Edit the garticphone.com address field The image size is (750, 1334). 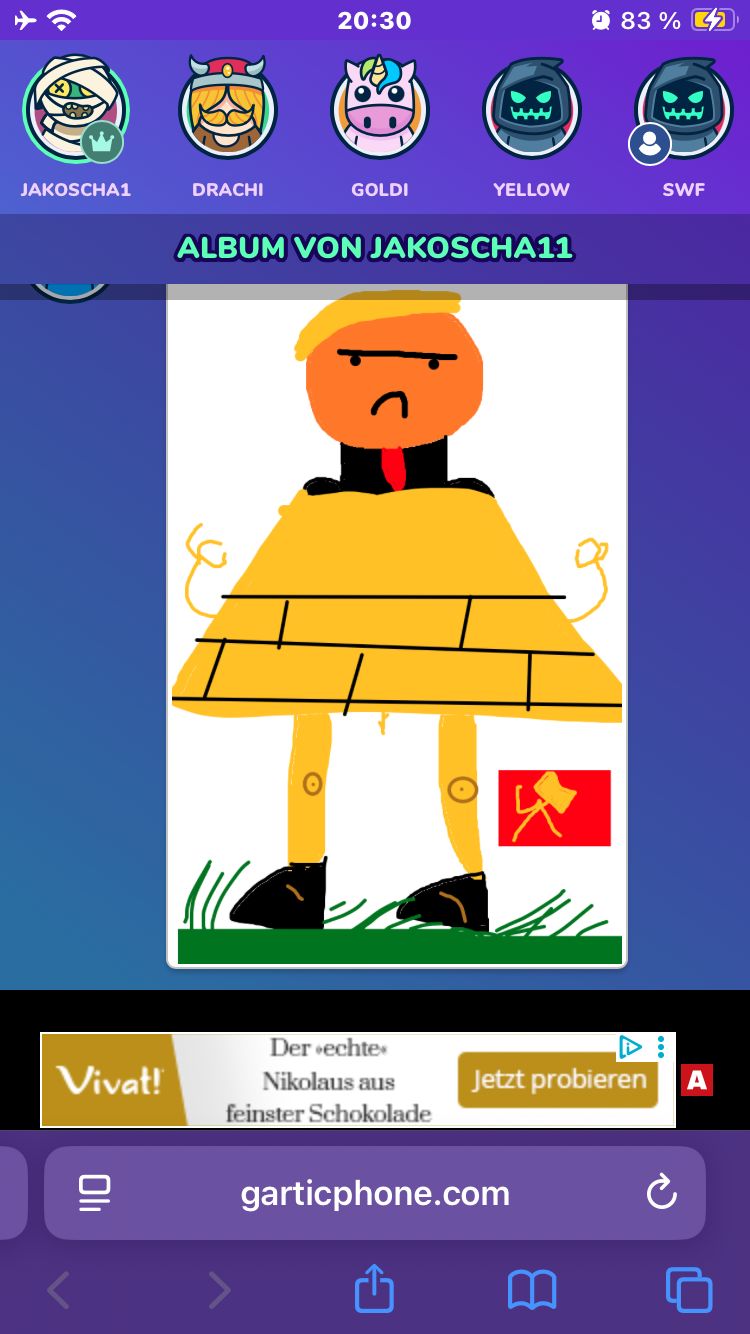(x=375, y=1192)
